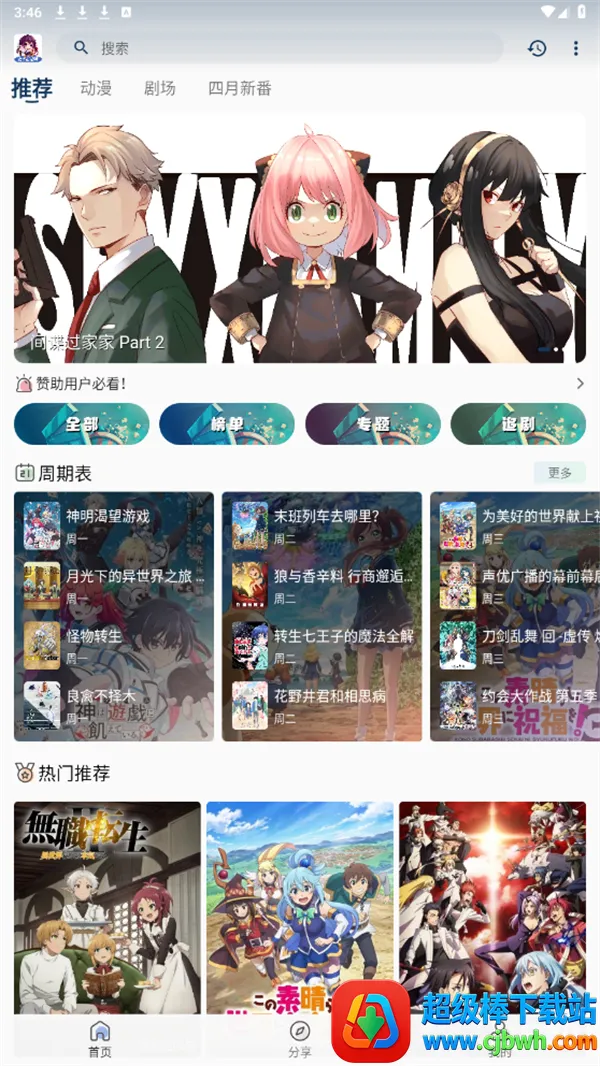The image size is (600, 1066).
Task: Tap the profile avatar
Action: pos(27,48)
